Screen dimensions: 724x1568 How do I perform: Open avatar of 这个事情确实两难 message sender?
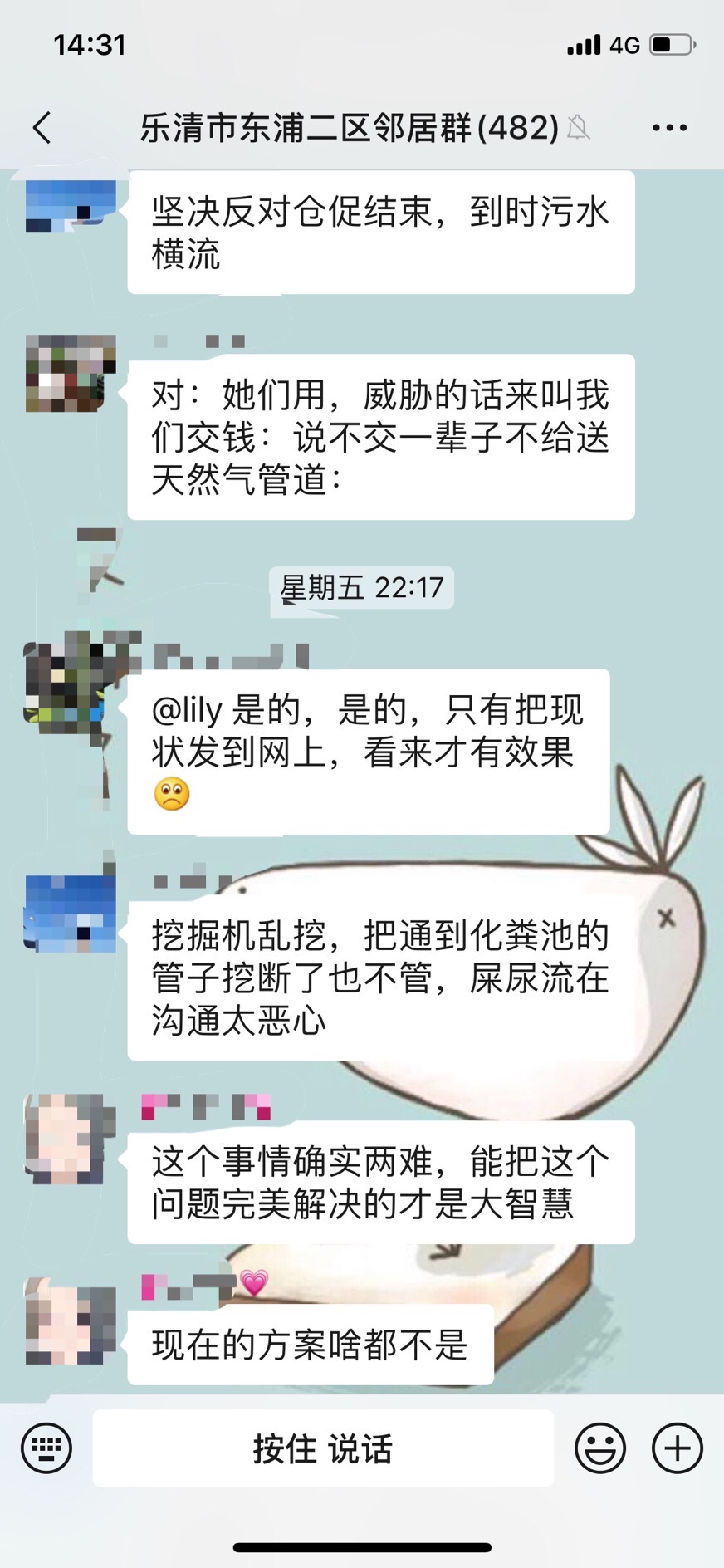pos(71,1139)
